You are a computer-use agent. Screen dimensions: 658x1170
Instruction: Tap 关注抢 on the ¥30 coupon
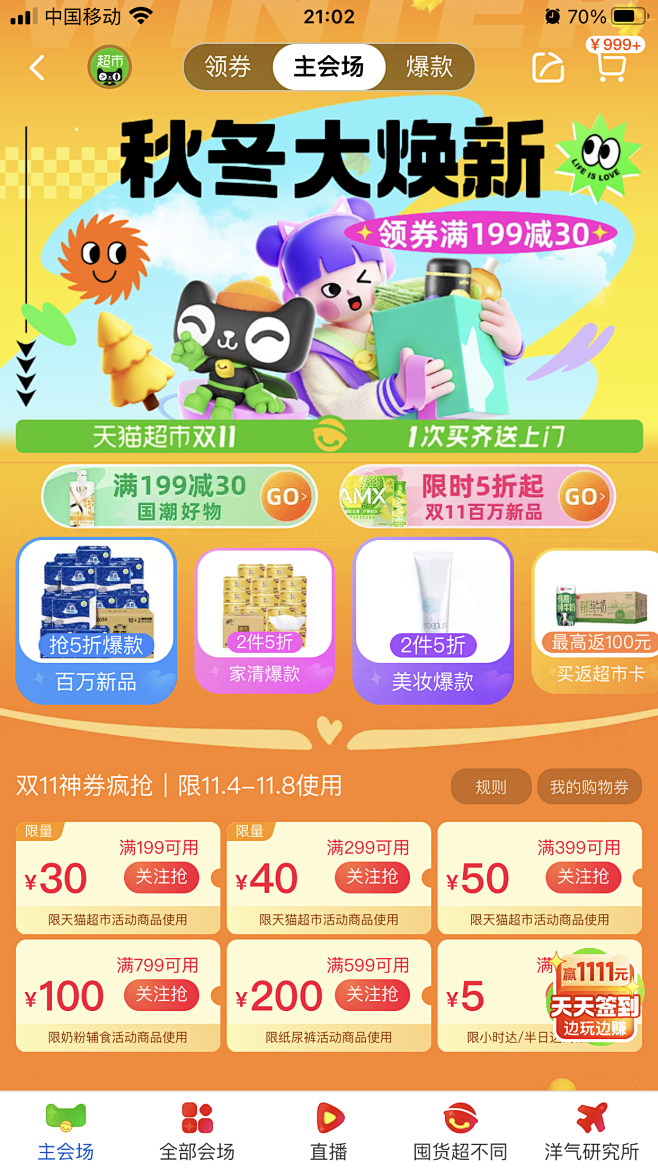click(x=161, y=877)
